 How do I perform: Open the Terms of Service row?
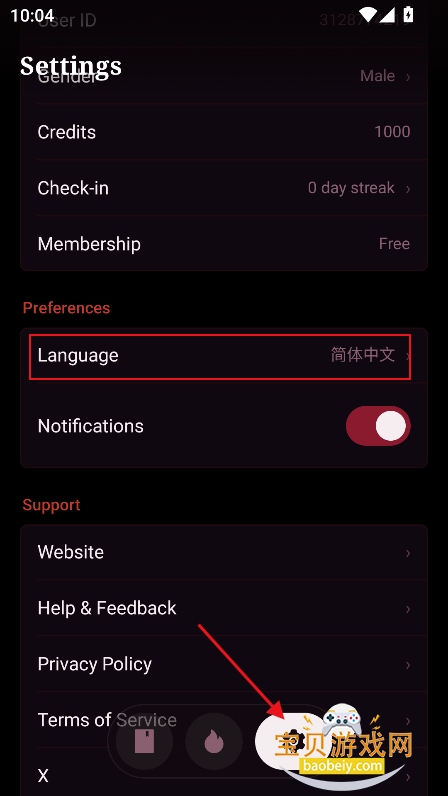[223, 720]
